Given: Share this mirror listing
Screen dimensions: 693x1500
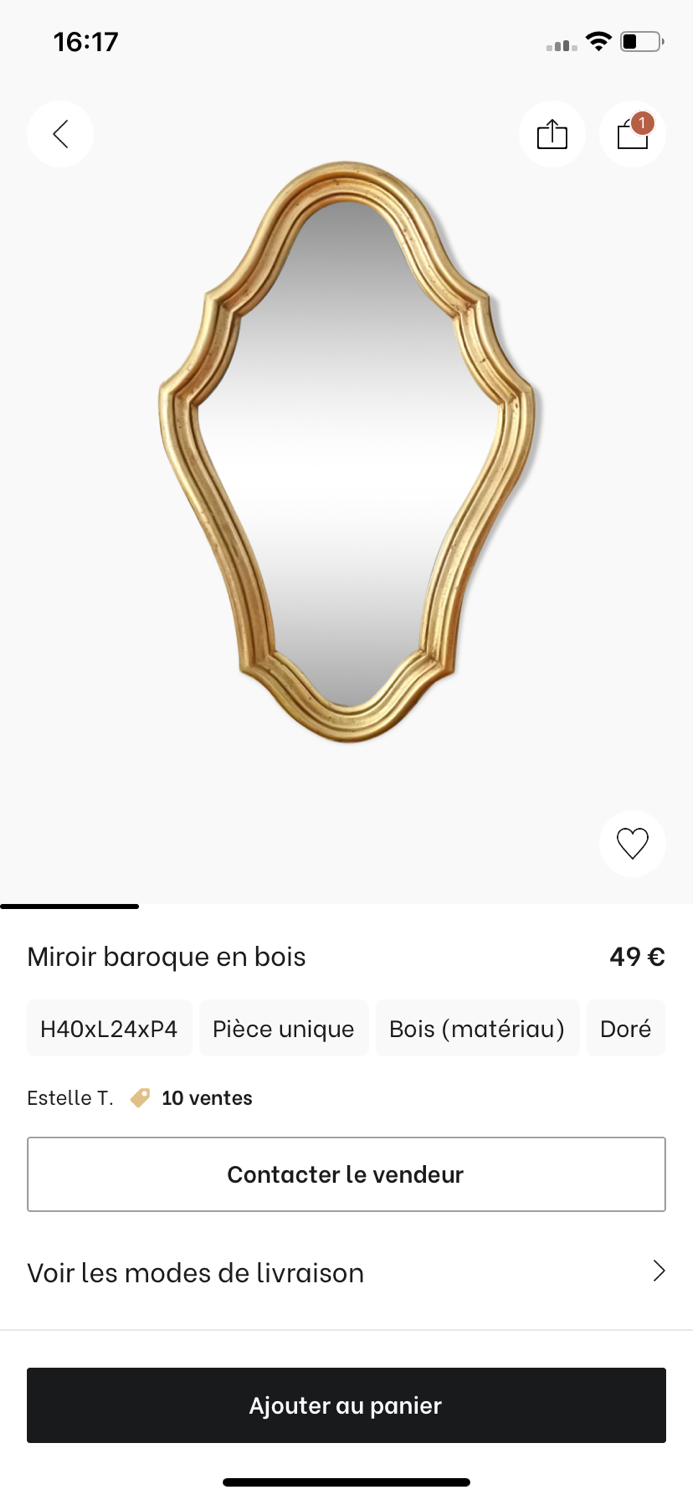Looking at the screenshot, I should pyautogui.click(x=552, y=134).
